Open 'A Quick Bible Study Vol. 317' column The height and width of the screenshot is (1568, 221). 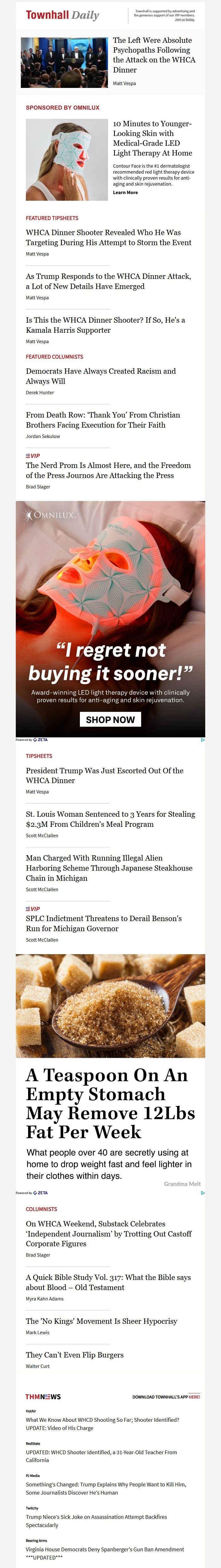coord(108,1283)
